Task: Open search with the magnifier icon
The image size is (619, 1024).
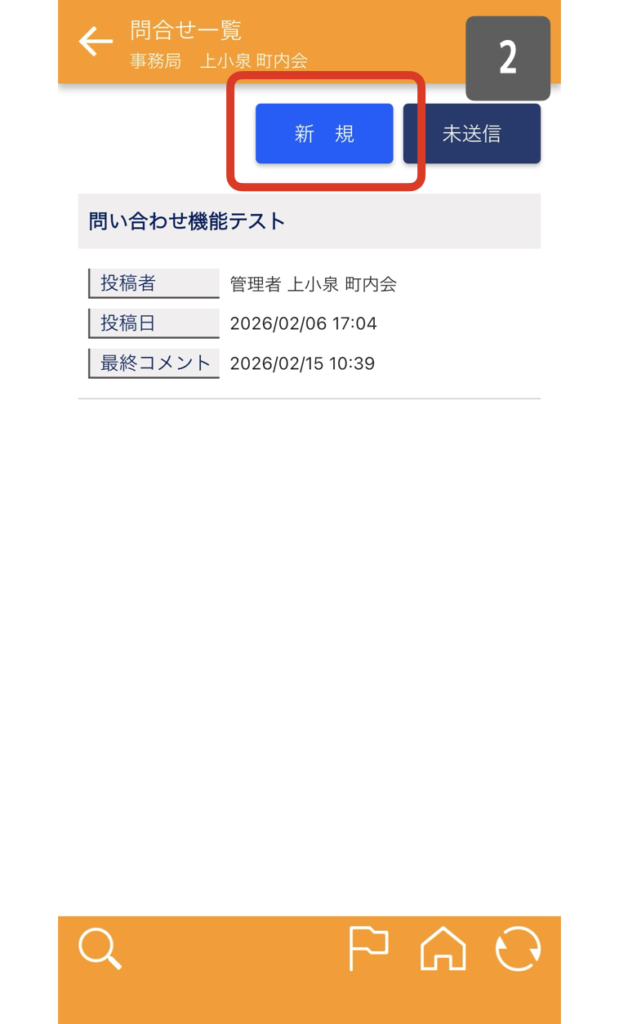Action: coord(99,948)
